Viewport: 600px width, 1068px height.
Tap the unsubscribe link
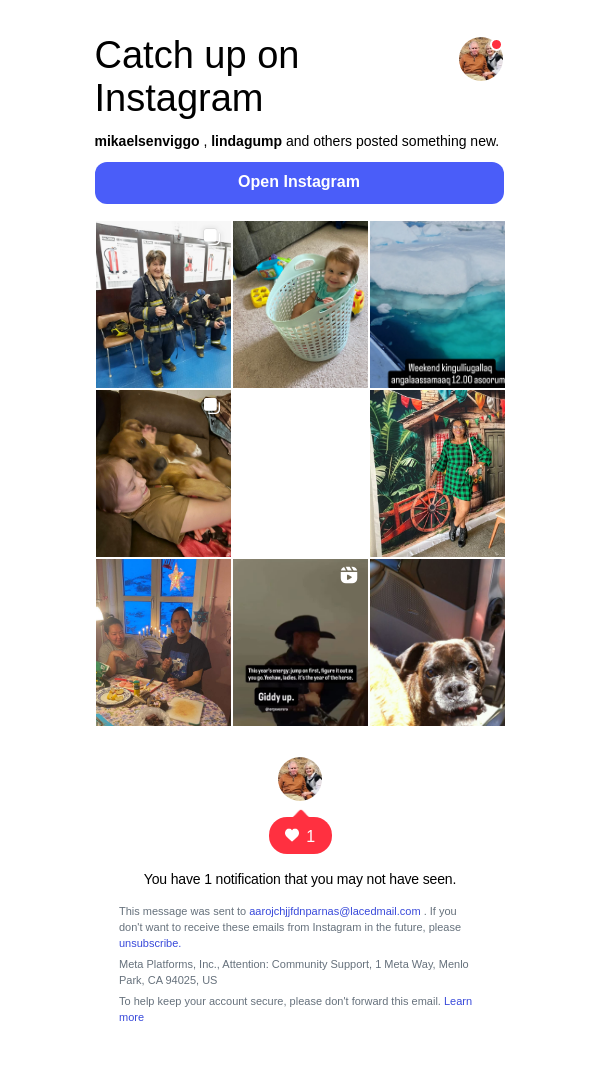[x=149, y=943]
